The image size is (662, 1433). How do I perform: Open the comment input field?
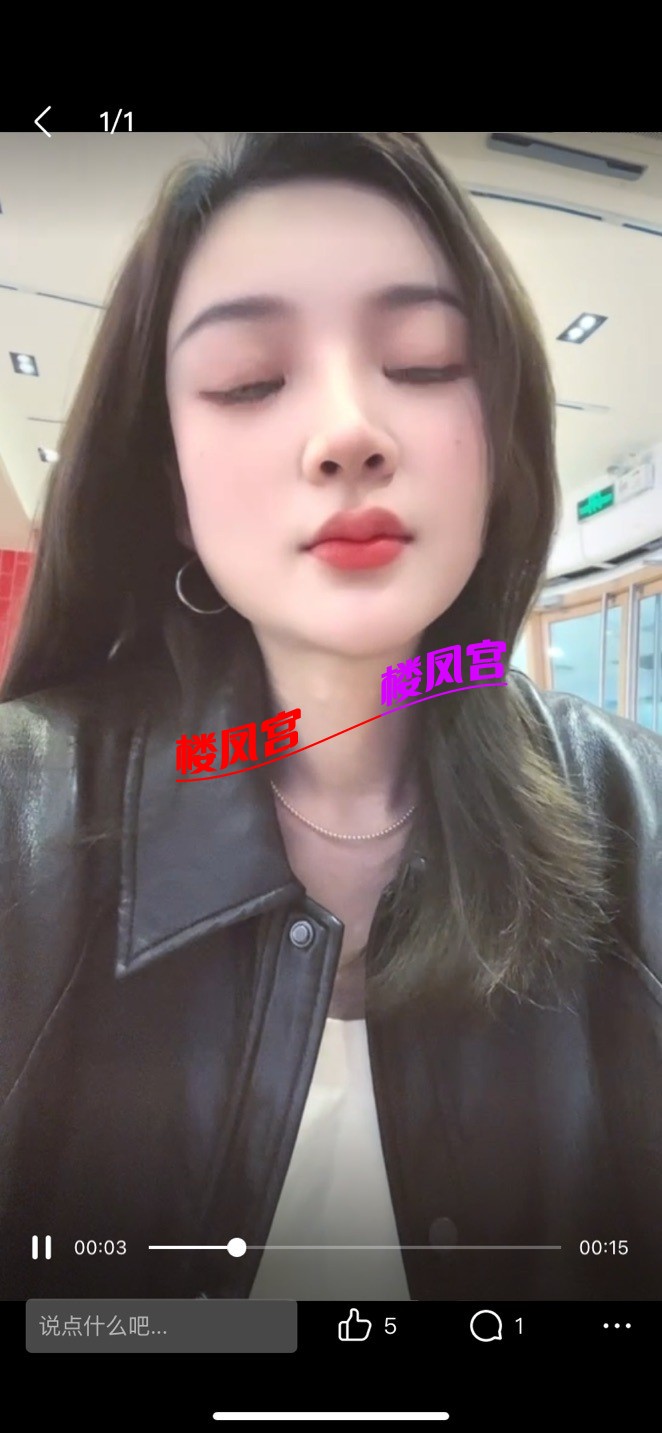[161, 1326]
